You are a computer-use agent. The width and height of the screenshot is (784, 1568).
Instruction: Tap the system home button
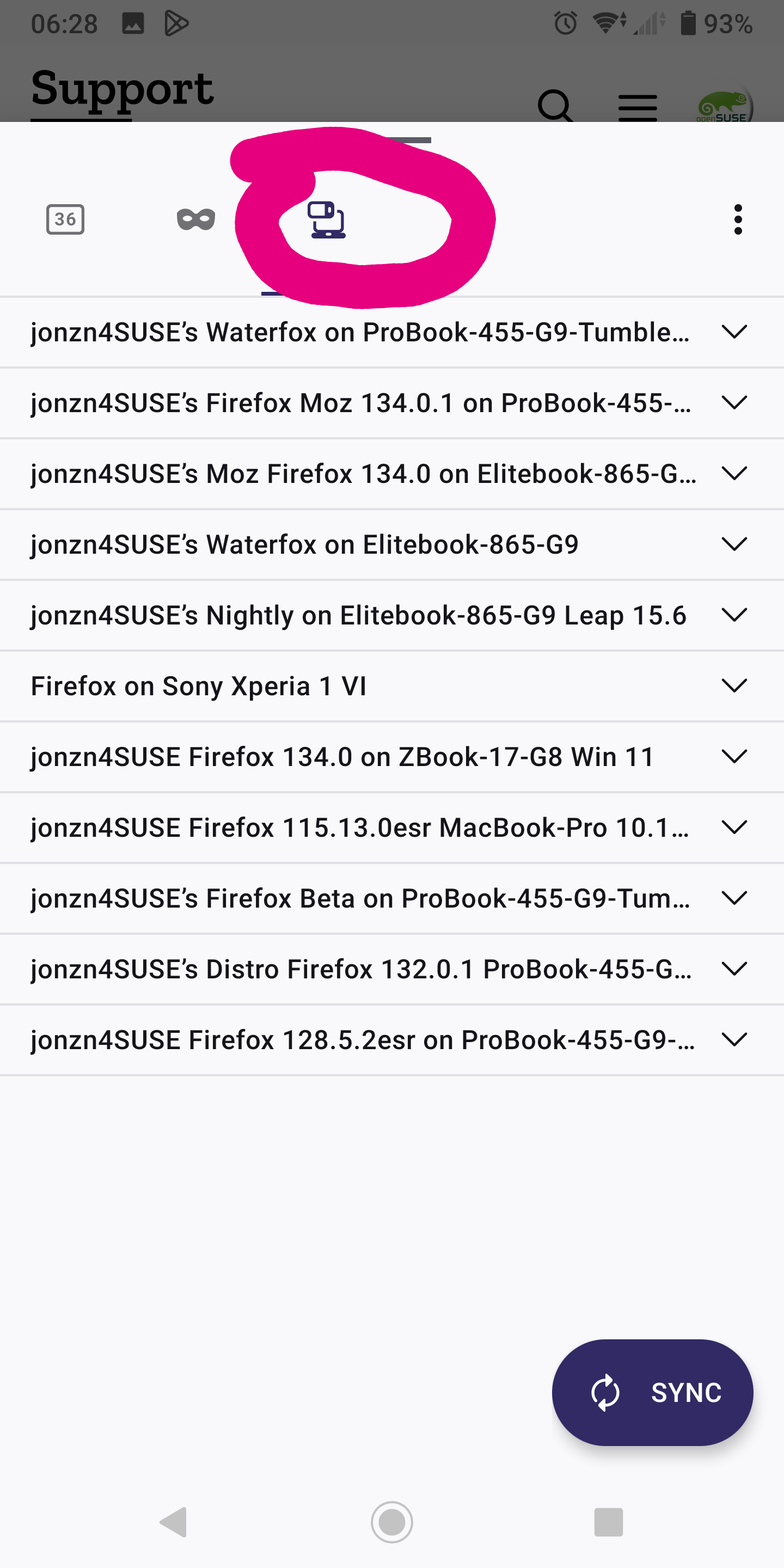[x=392, y=1522]
